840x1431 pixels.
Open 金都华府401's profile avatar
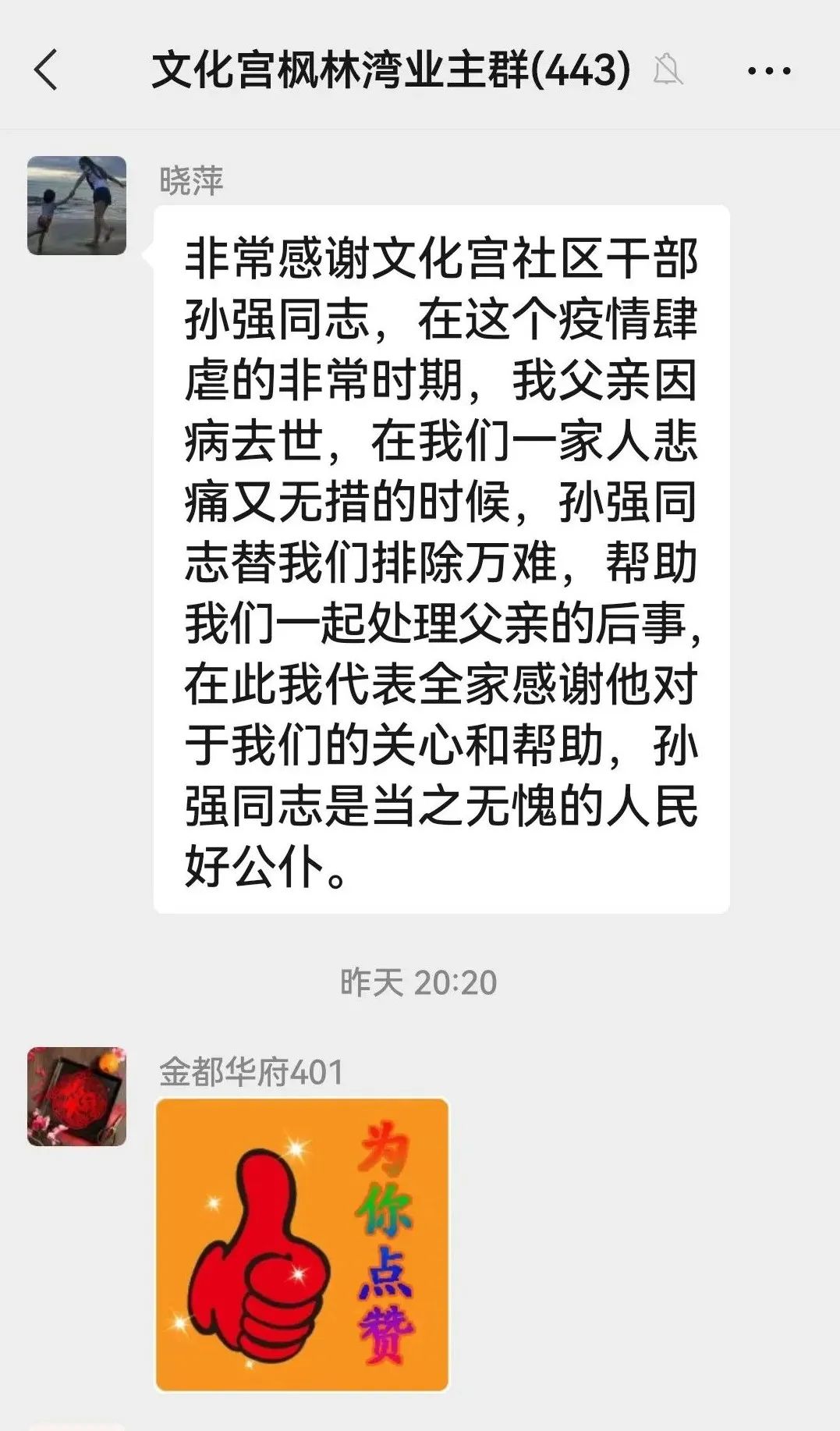click(76, 1096)
